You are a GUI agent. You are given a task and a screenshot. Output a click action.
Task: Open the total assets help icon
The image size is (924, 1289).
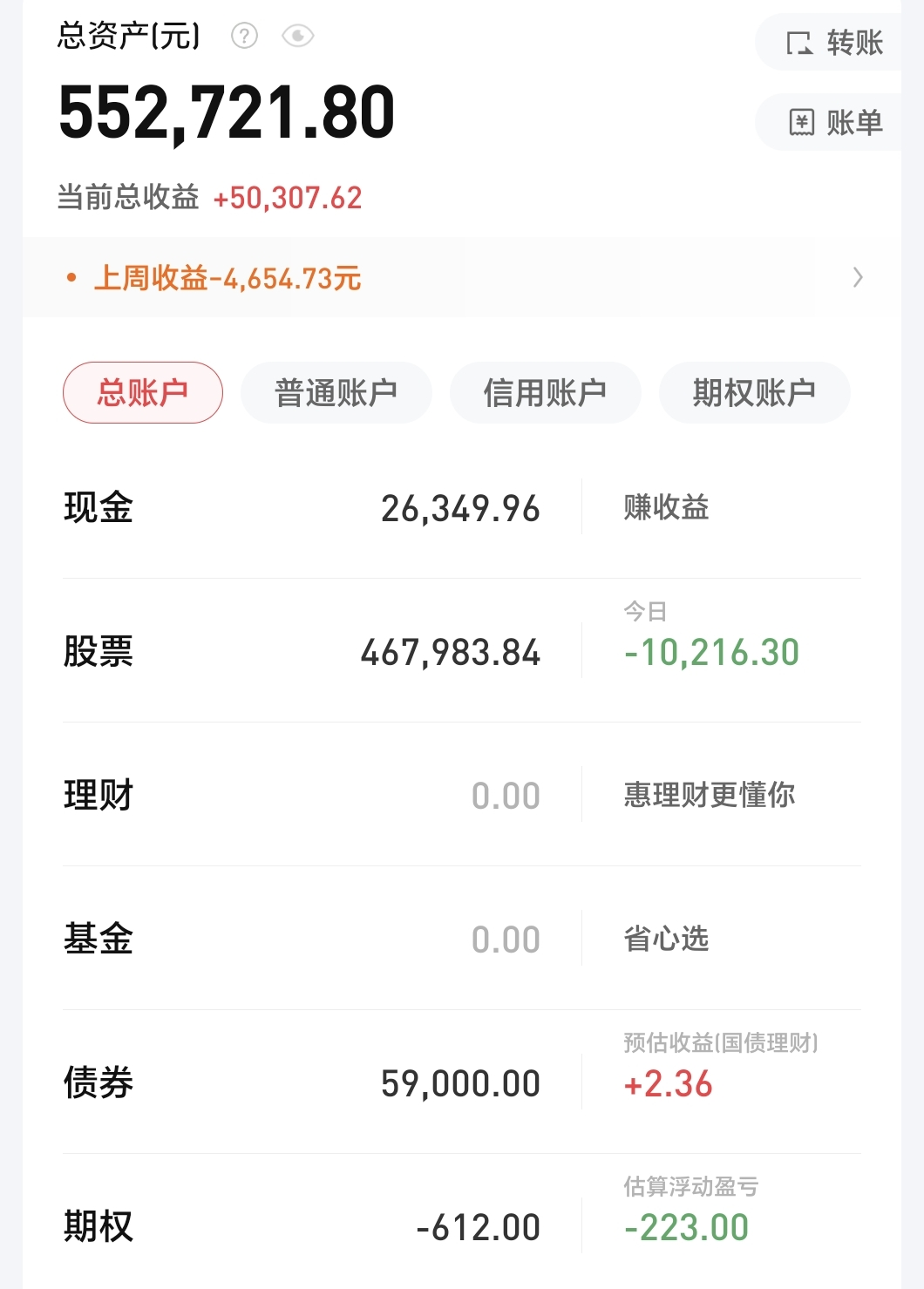[244, 36]
